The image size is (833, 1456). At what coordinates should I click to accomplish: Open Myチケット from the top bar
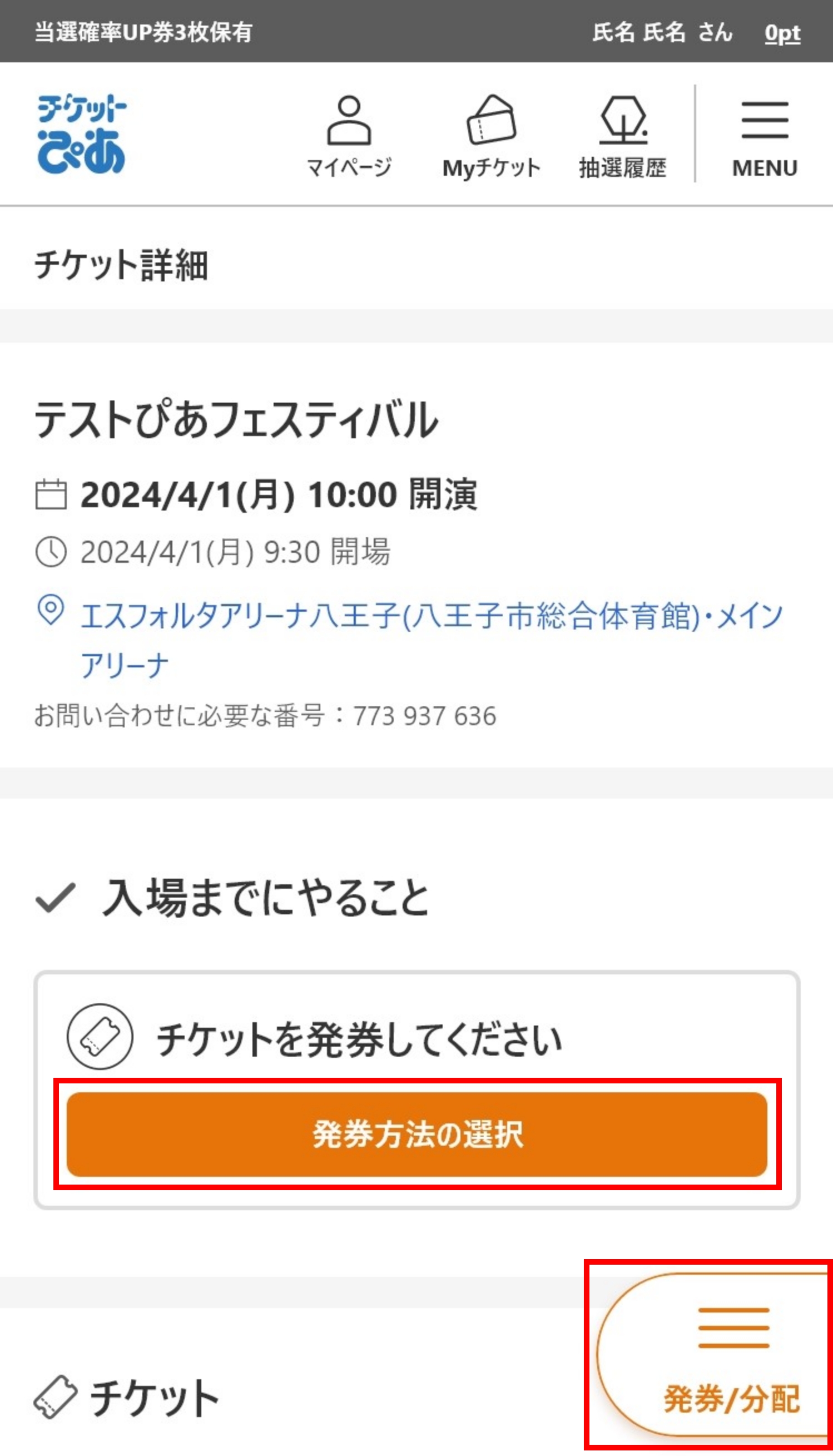[x=492, y=137]
